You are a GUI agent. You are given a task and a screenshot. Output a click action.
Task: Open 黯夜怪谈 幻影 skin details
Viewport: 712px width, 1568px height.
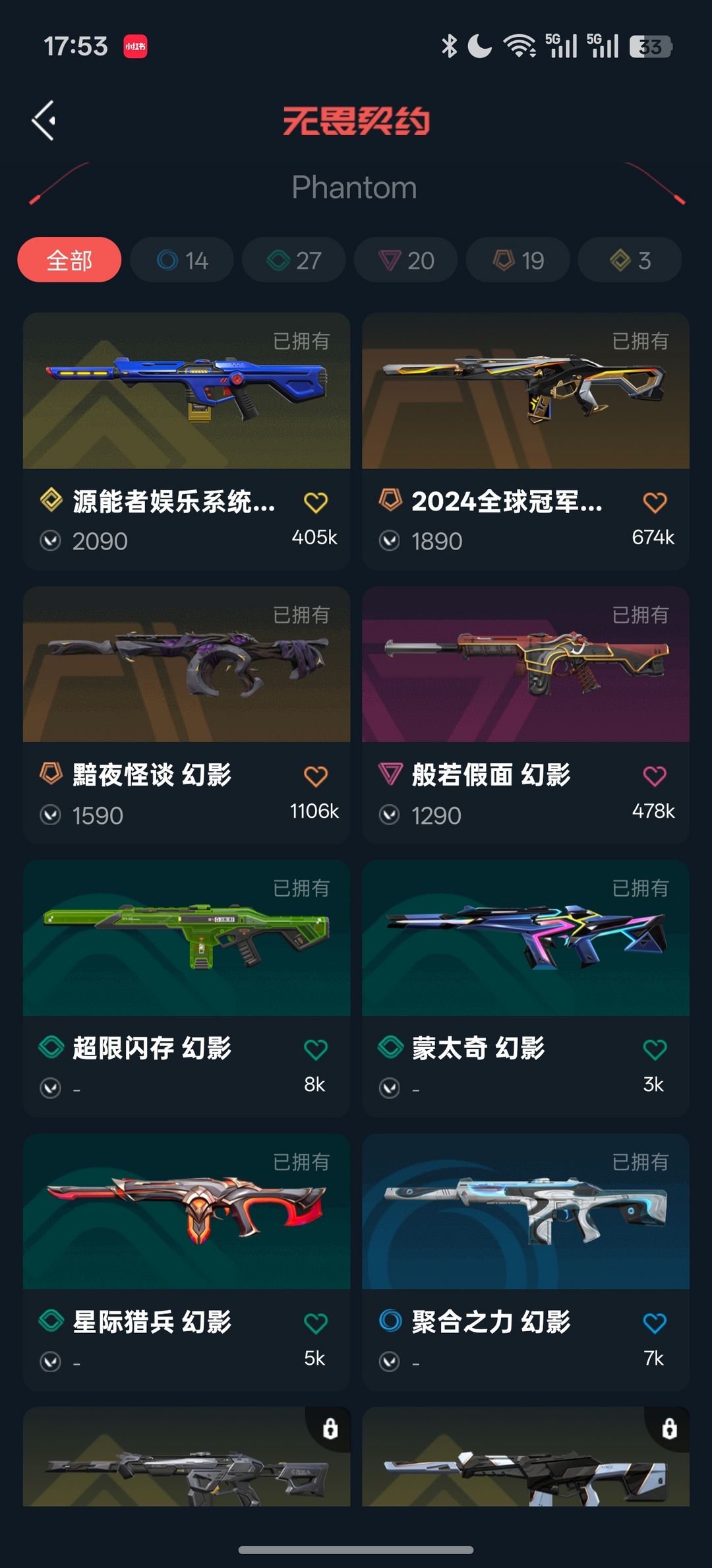[x=187, y=665]
